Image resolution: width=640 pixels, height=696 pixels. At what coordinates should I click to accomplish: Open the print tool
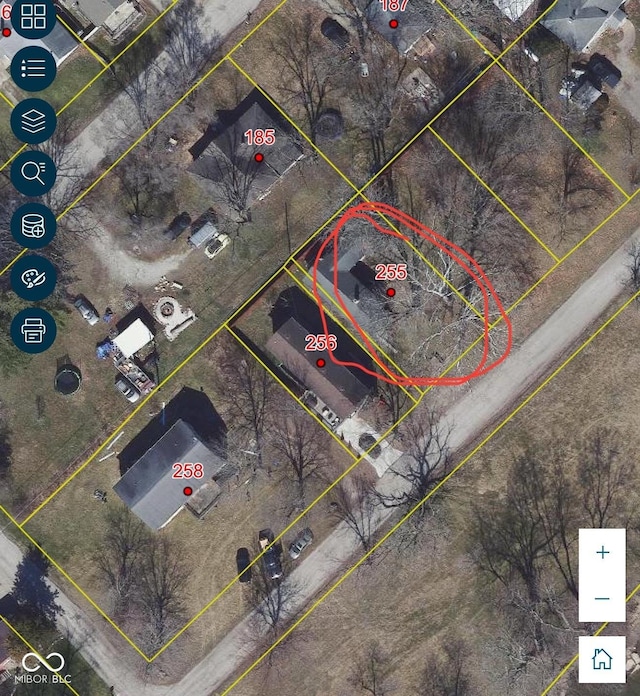(33, 329)
